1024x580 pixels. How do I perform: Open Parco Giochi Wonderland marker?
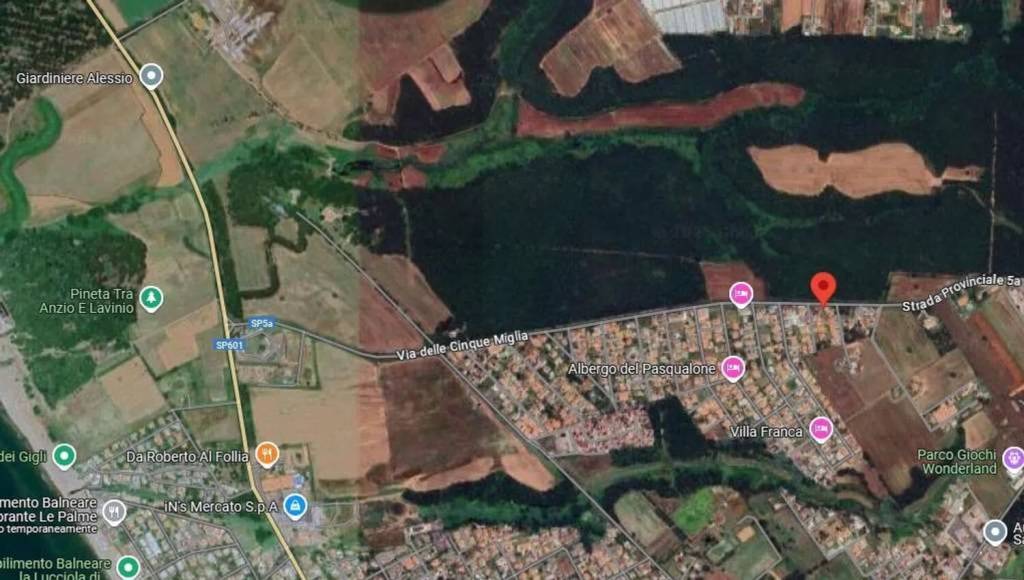pyautogui.click(x=1013, y=460)
